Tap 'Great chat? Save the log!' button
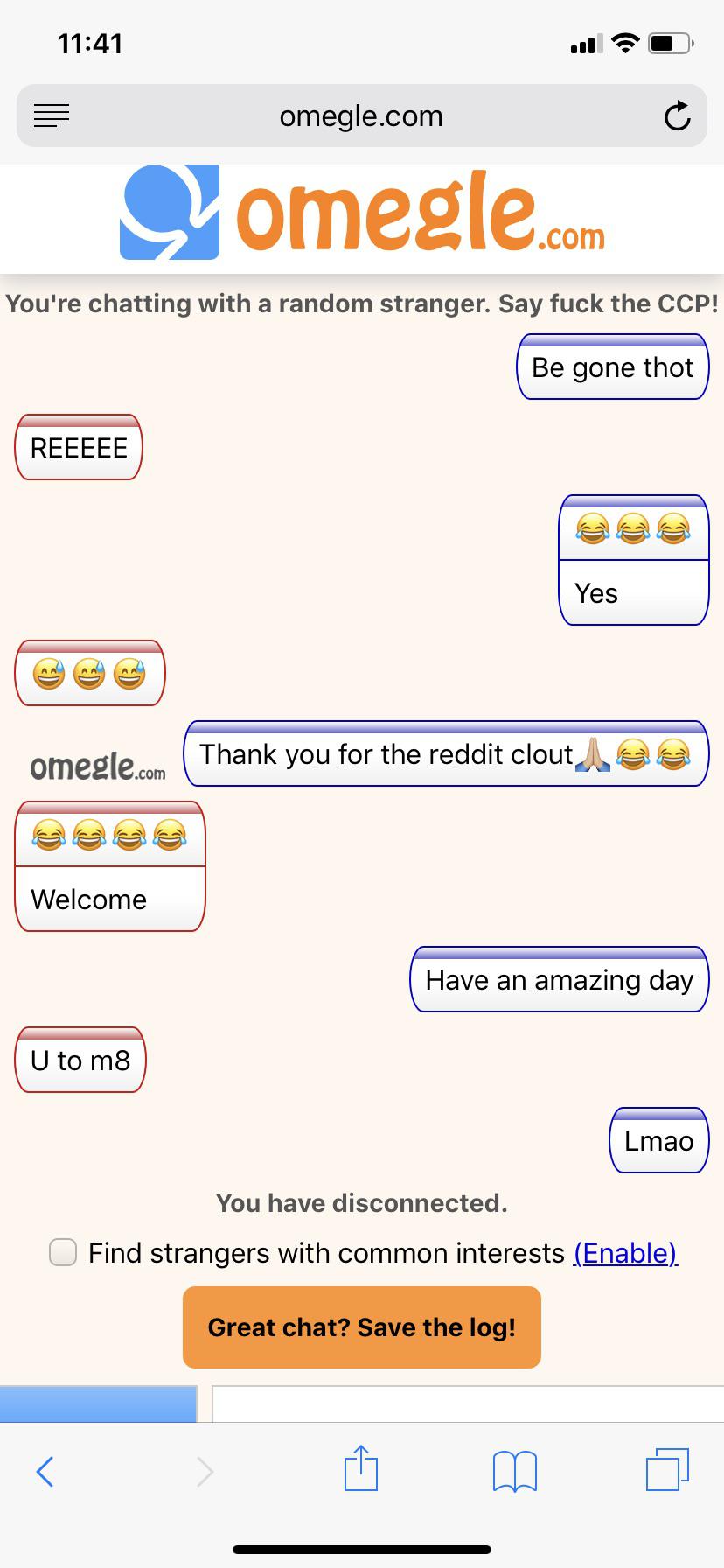The height and width of the screenshot is (1568, 724). click(361, 1326)
